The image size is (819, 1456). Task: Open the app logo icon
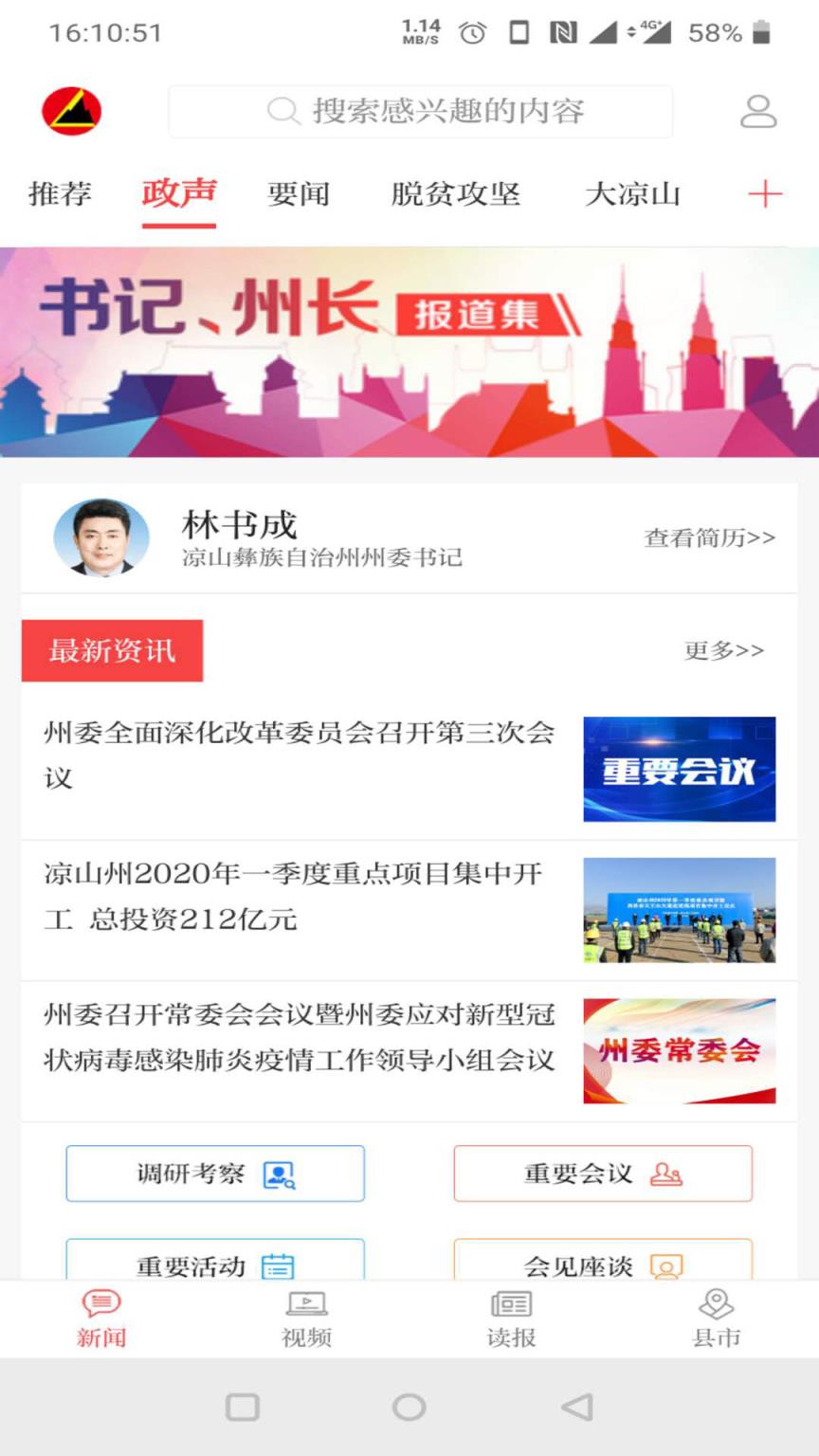(71, 110)
